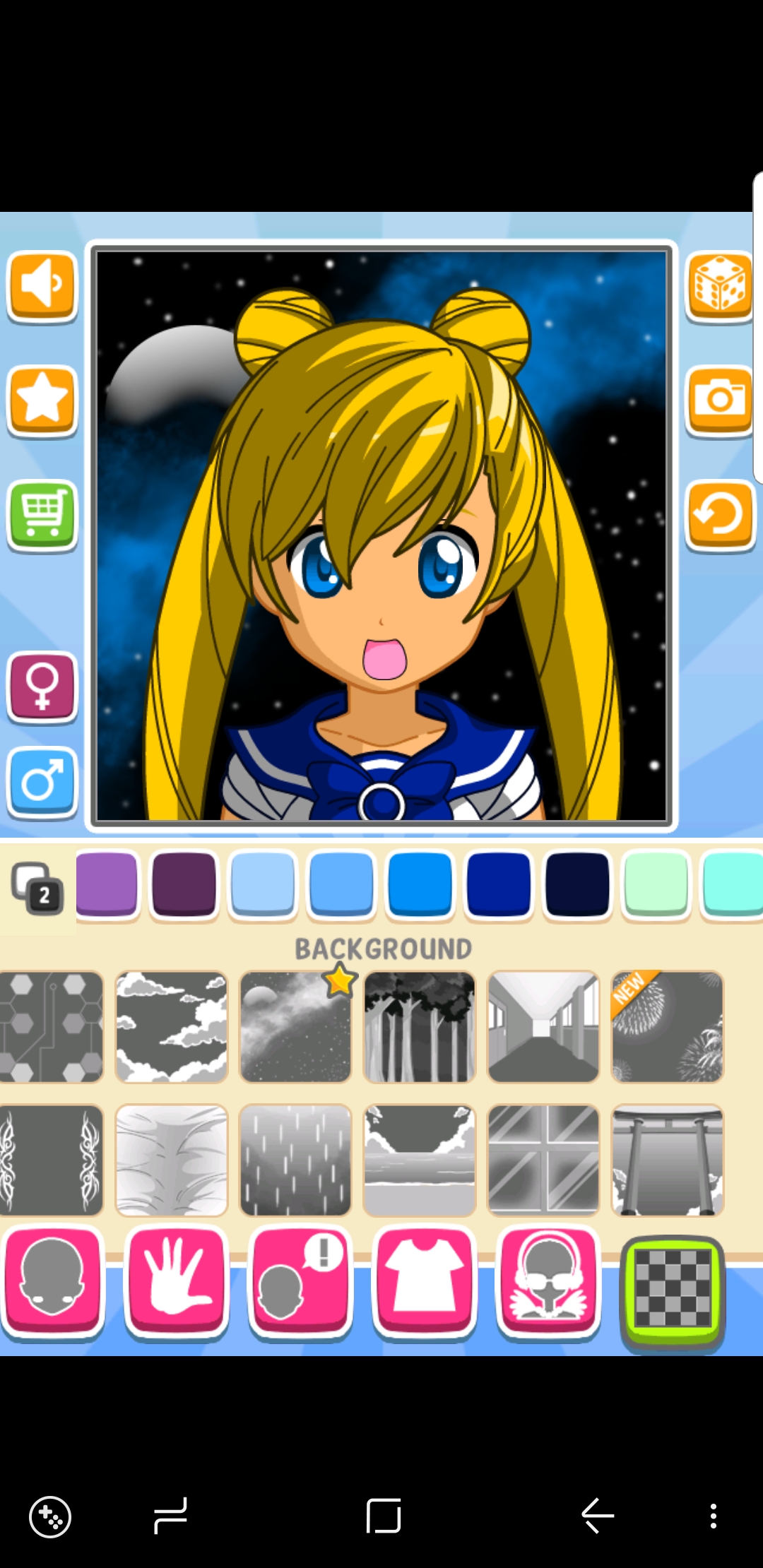Reset the avatar with the undo arrow

click(720, 516)
